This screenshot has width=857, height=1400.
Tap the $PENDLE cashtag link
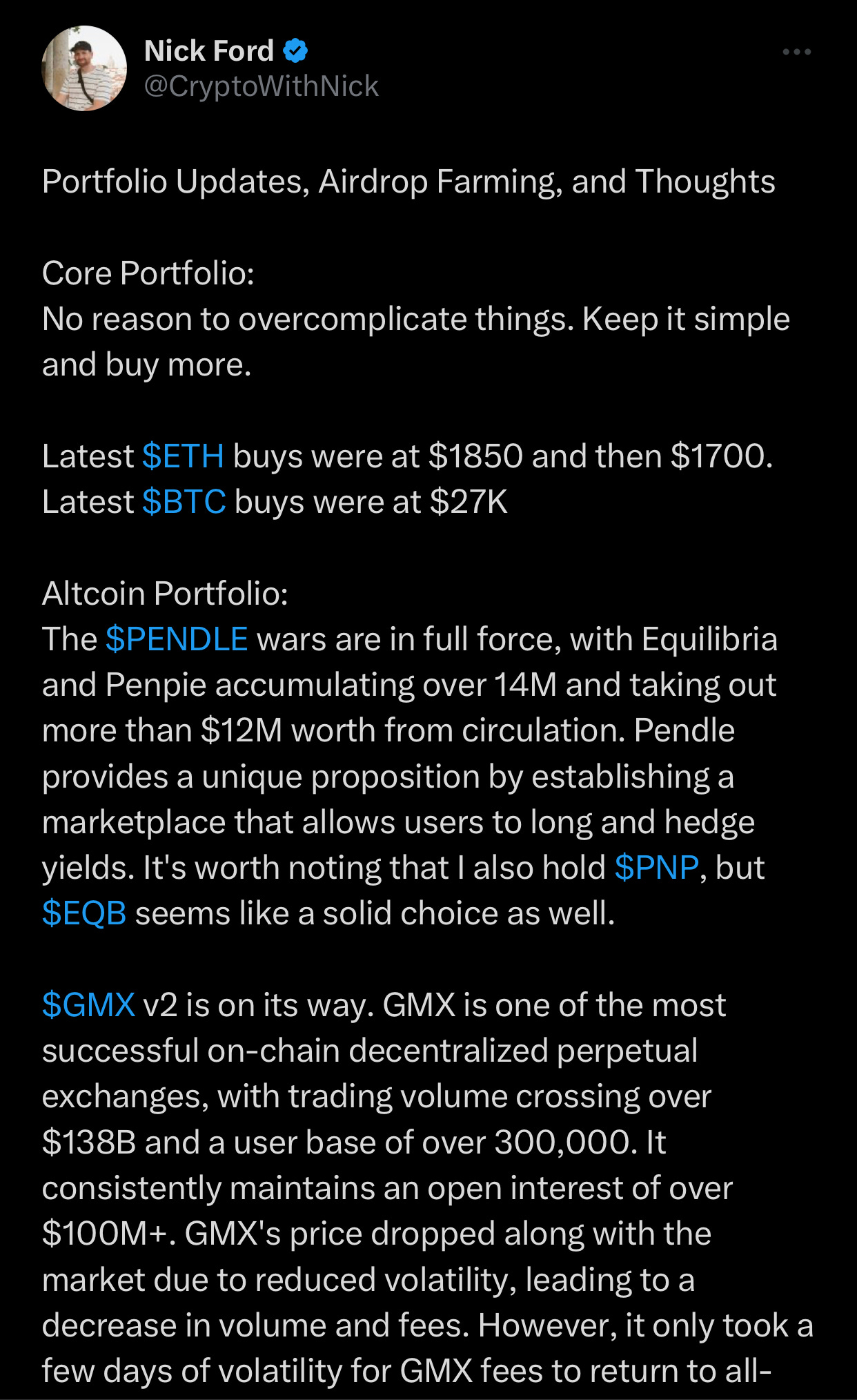coord(177,639)
